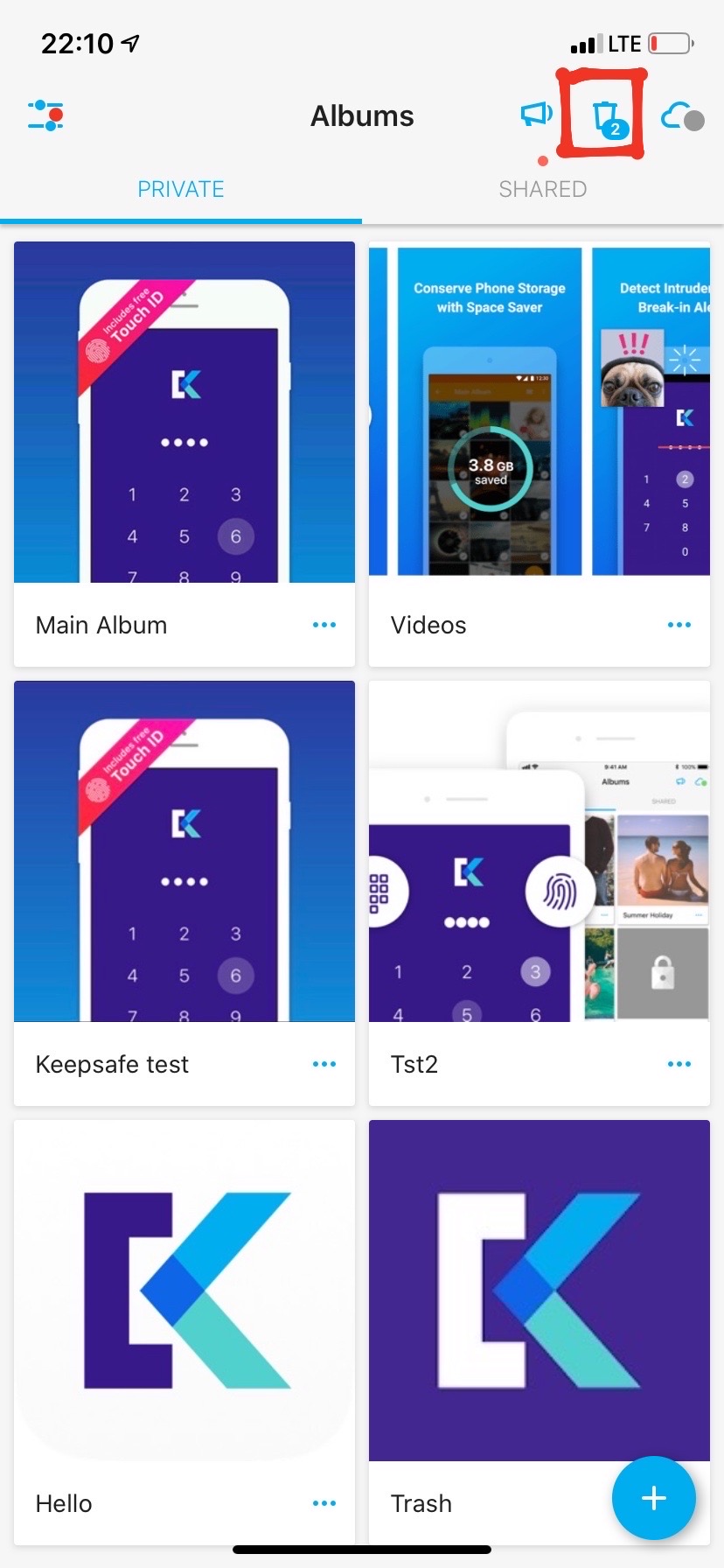Open the trash bin icon
The height and width of the screenshot is (1568, 724).
click(x=605, y=116)
